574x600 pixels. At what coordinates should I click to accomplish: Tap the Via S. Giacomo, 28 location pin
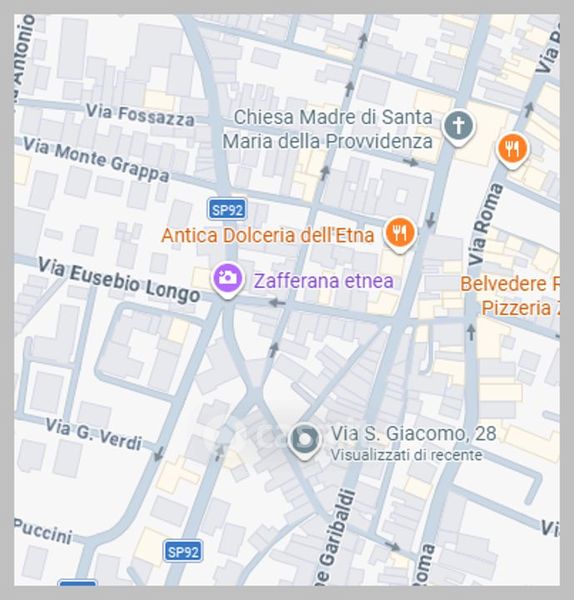pos(303,441)
